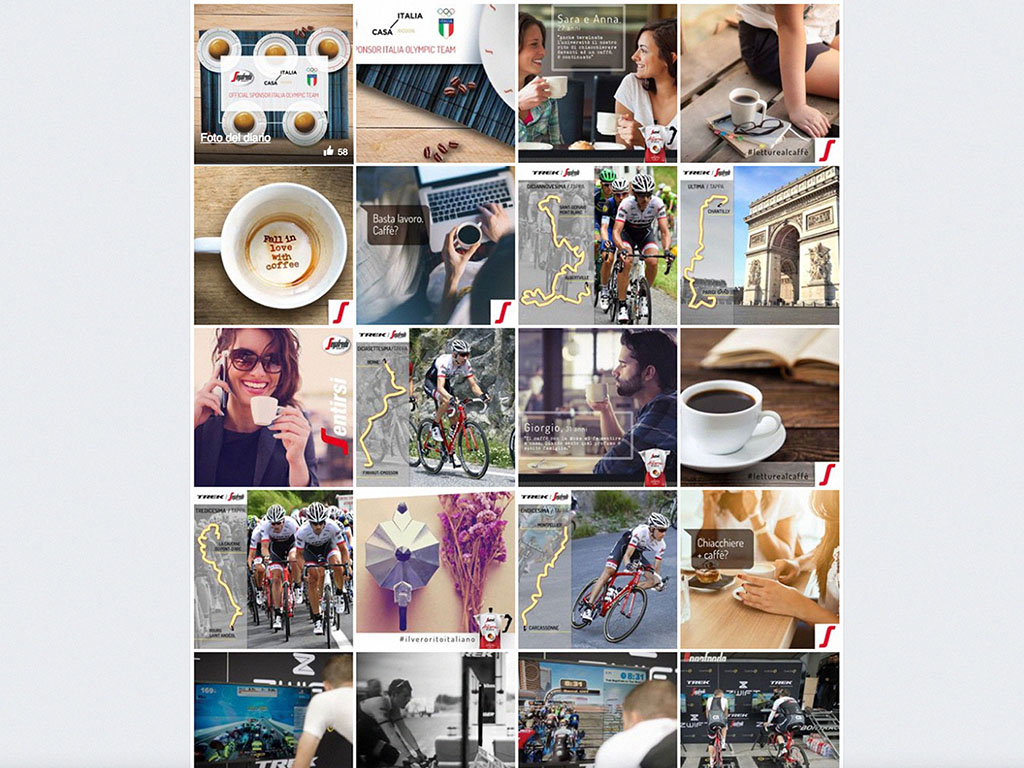The width and height of the screenshot is (1024, 768).
Task: View the woman with sunglasses Sentirsi photo
Action: point(273,407)
